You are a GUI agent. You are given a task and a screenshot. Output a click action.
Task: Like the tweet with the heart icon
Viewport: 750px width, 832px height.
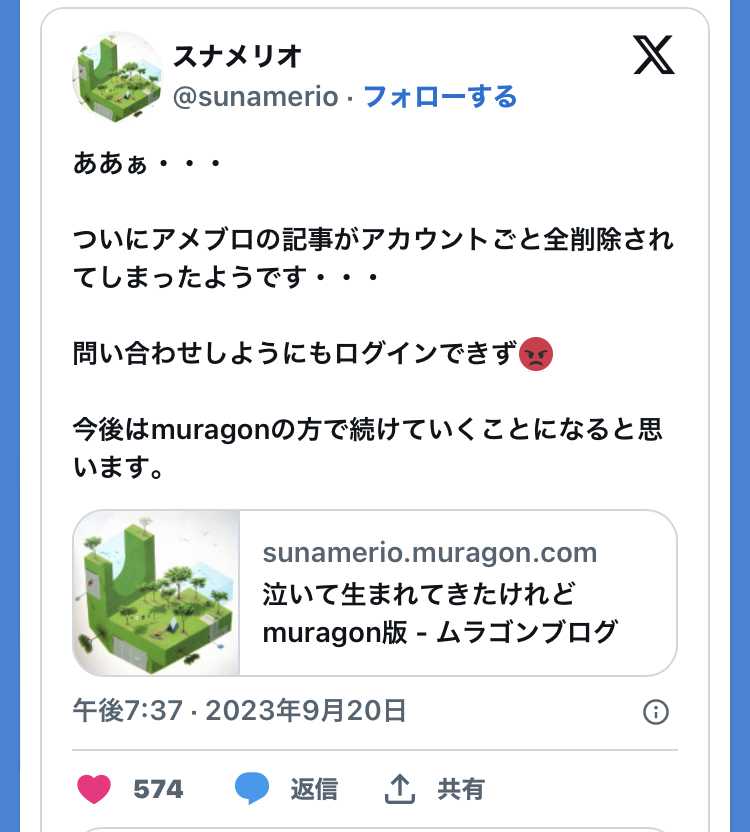tap(94, 789)
